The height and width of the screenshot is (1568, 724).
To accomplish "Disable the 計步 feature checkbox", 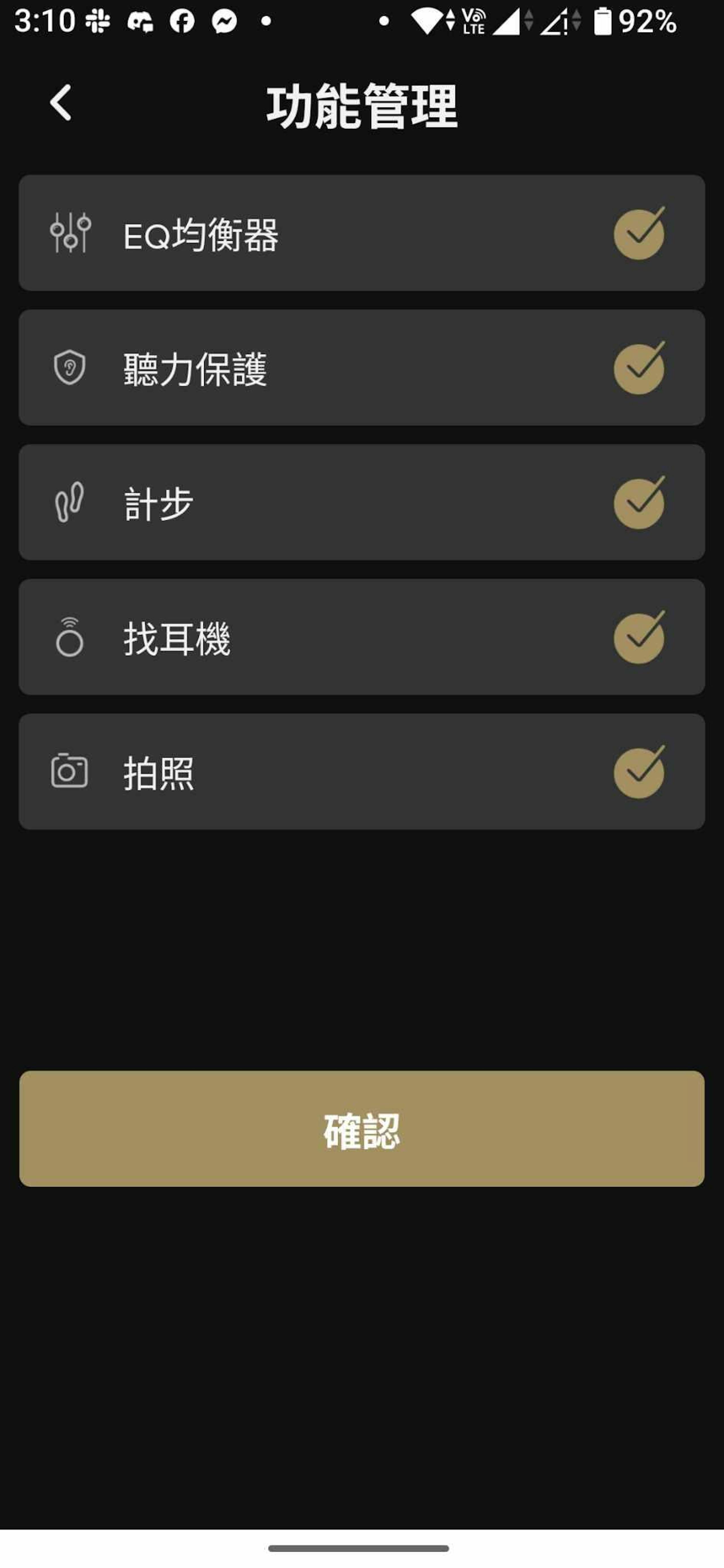I will click(x=638, y=503).
